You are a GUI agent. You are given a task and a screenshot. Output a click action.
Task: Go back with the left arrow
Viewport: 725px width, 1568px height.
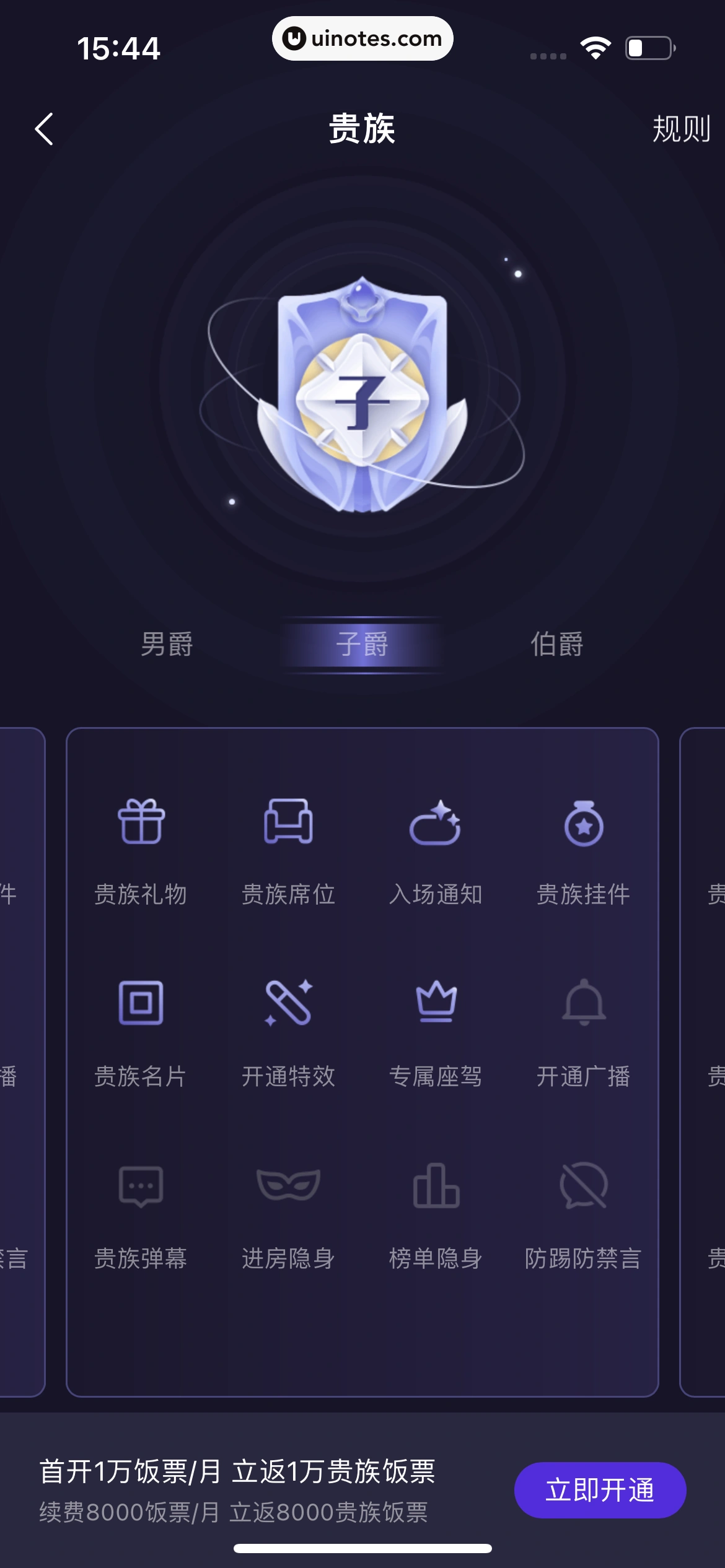(x=43, y=131)
